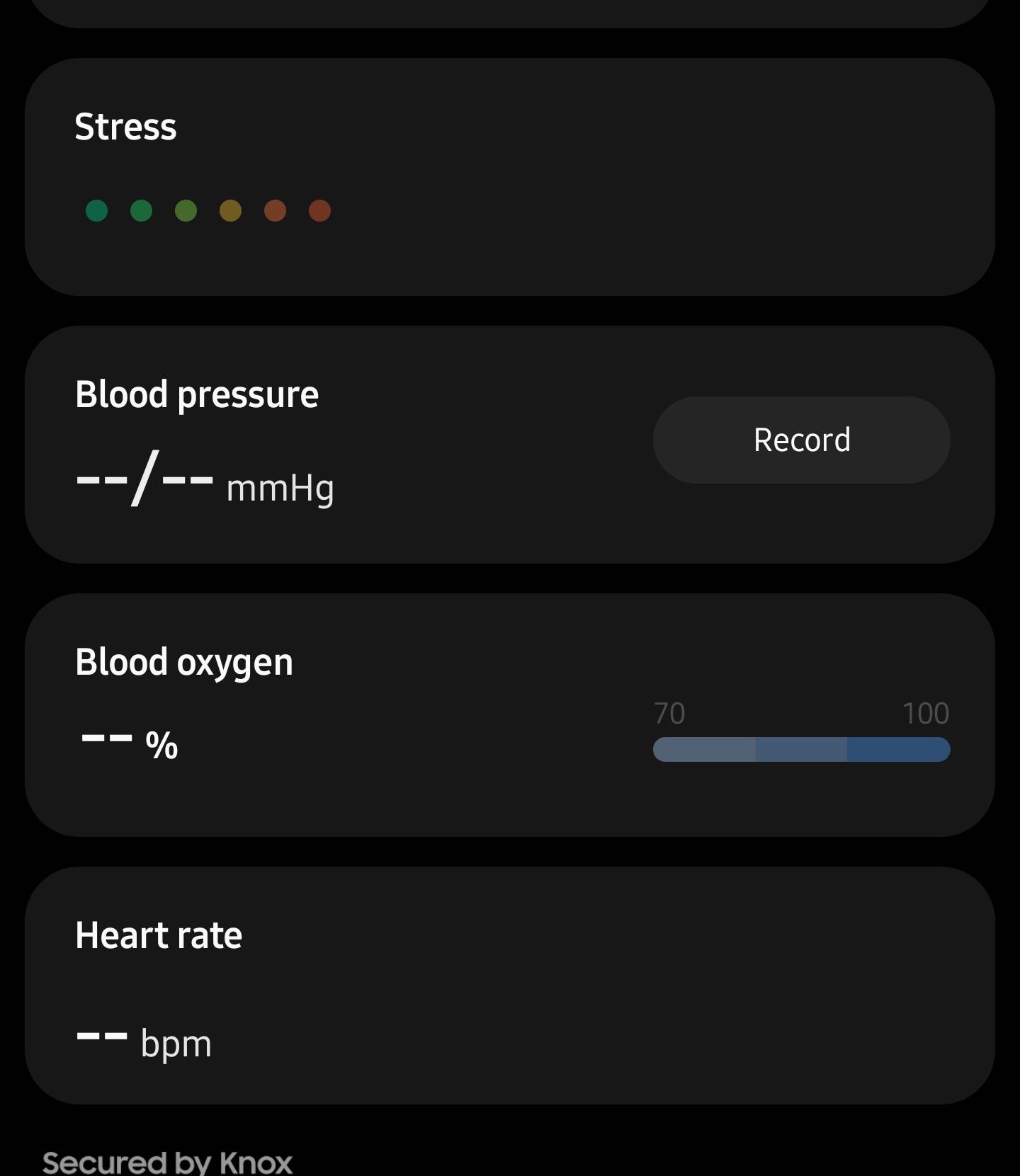Select the first green stress level dot
This screenshot has width=1020, height=1176.
coord(96,210)
